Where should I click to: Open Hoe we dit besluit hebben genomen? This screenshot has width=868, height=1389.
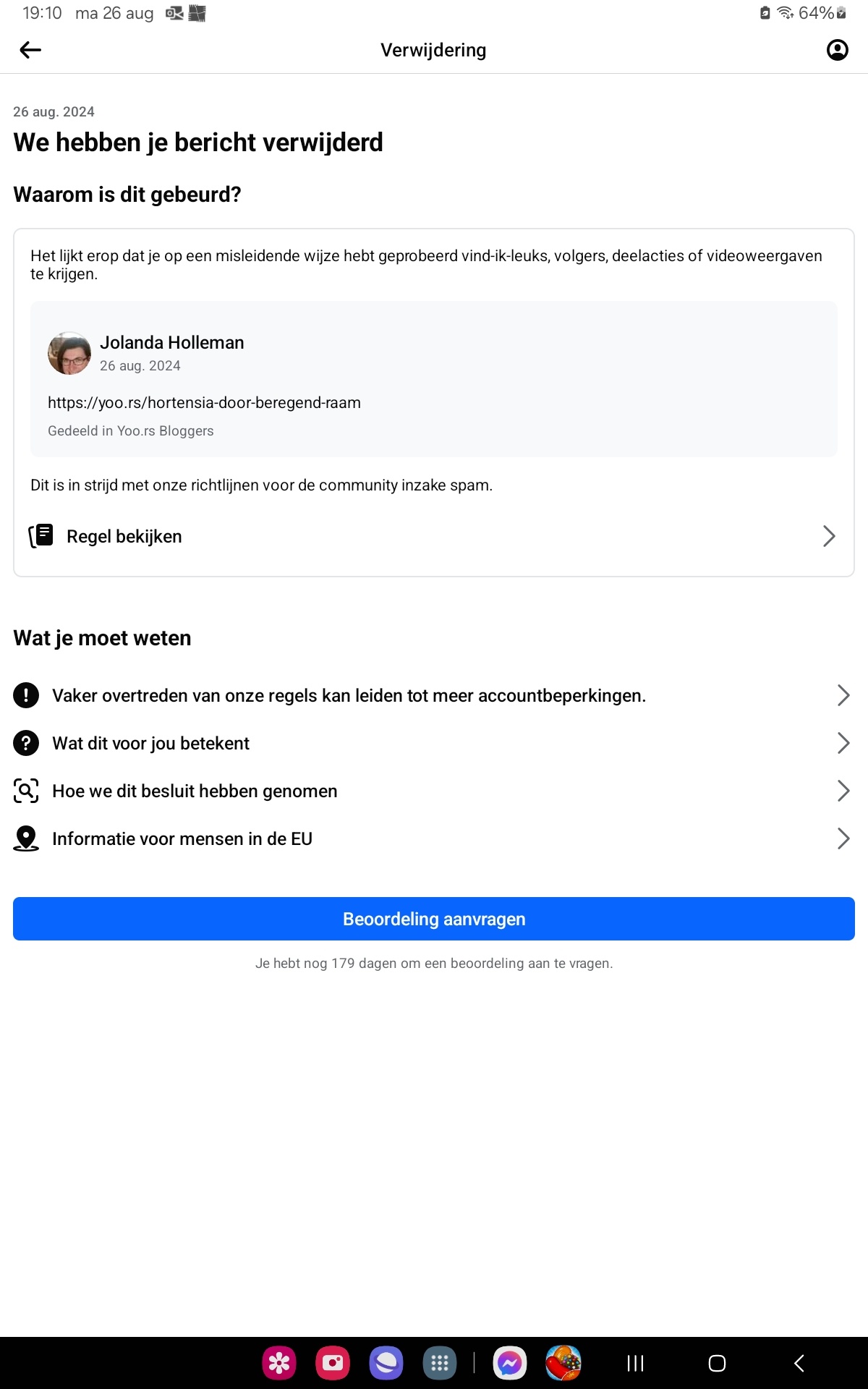pos(434,791)
